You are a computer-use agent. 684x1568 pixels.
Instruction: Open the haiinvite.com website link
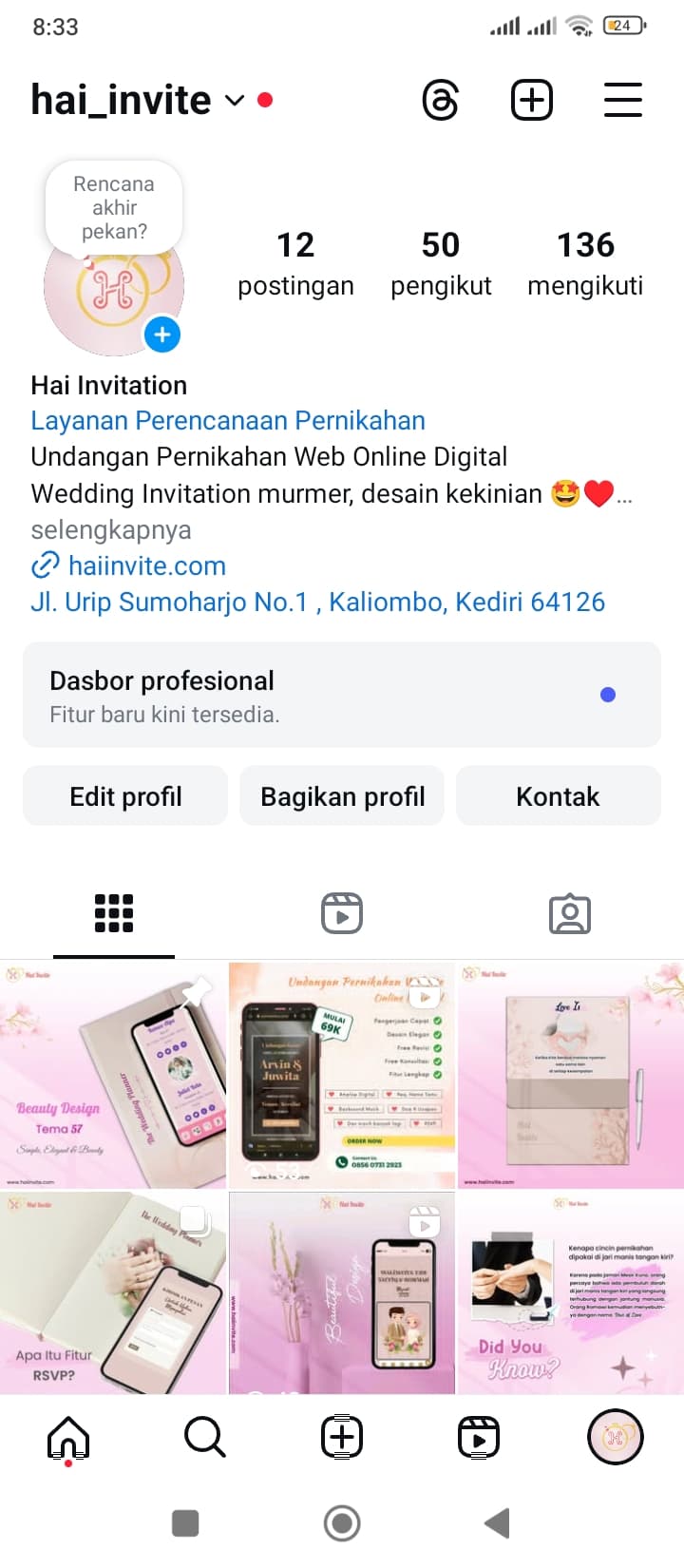(x=146, y=565)
